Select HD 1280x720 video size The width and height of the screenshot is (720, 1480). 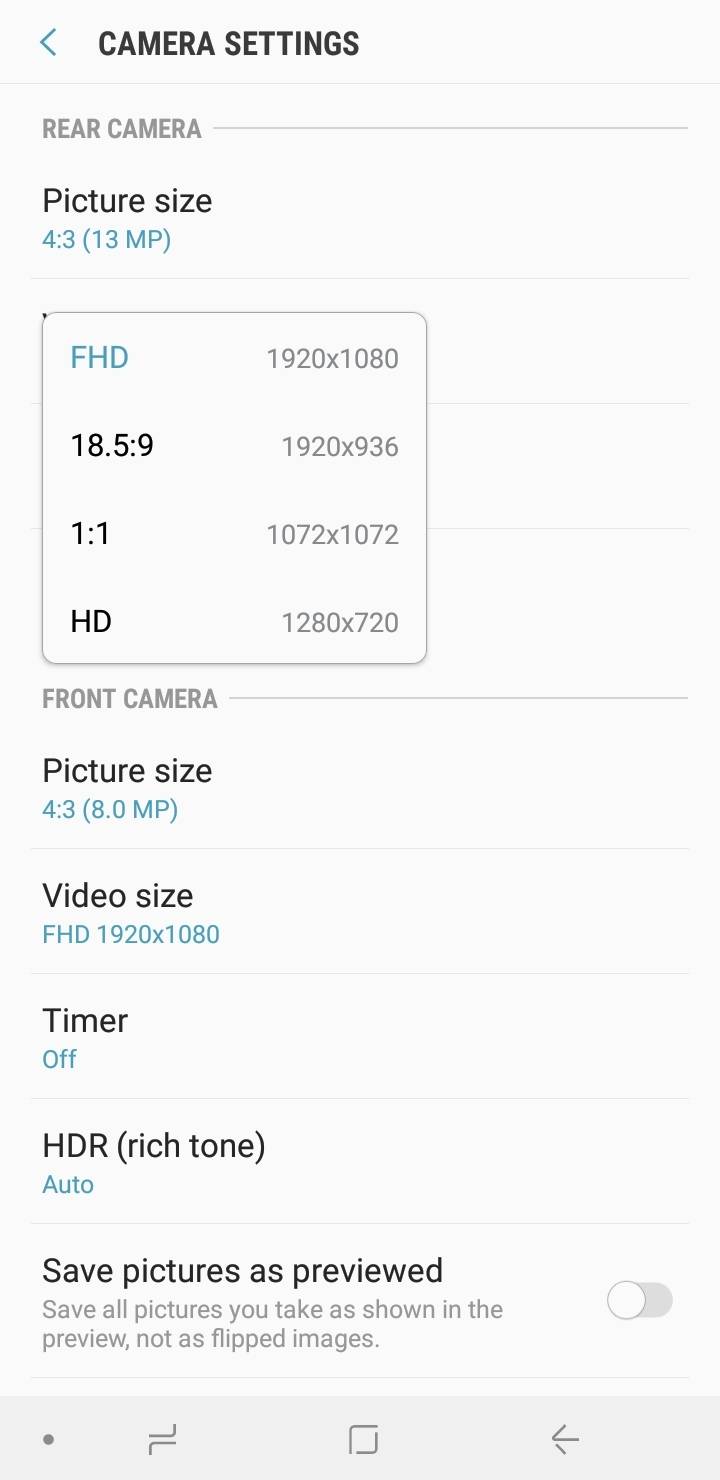click(234, 622)
